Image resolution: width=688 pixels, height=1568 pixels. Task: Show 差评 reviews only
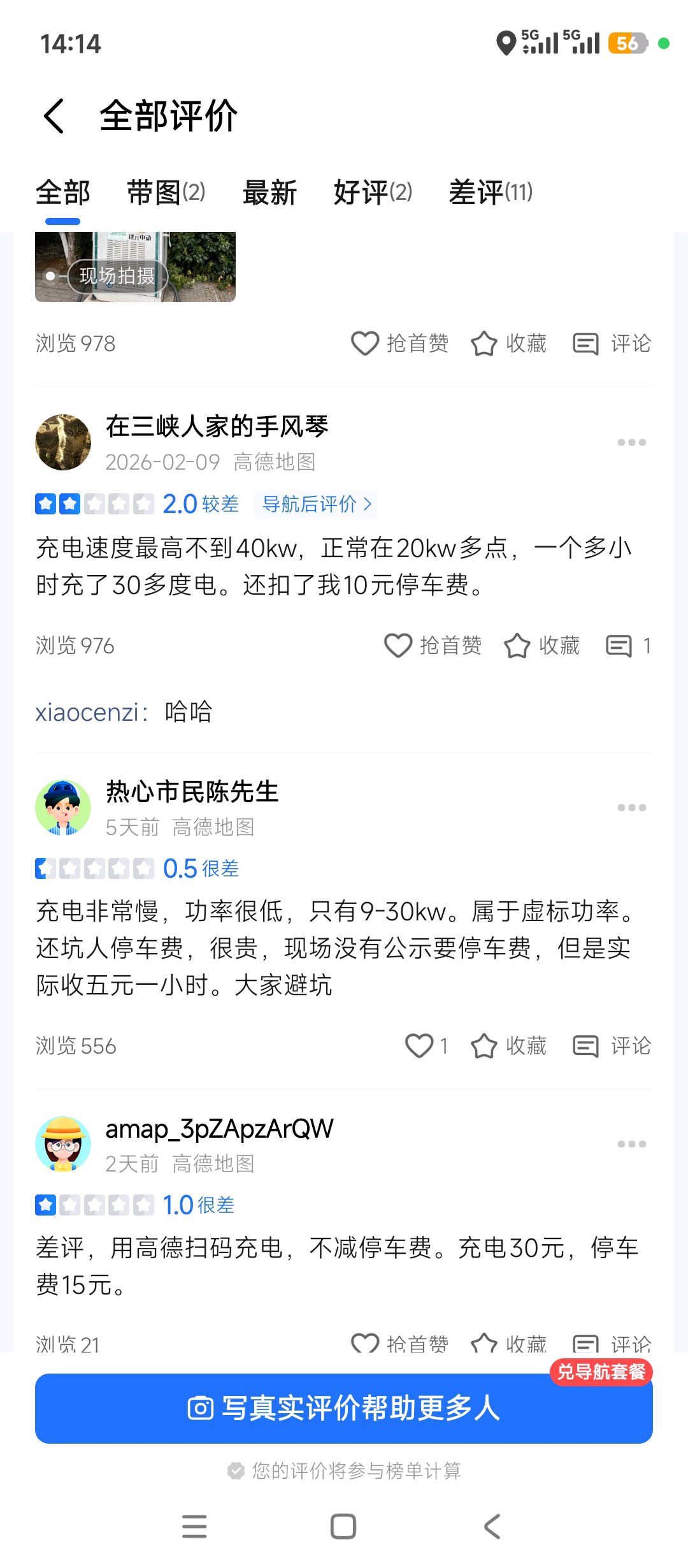(x=491, y=192)
